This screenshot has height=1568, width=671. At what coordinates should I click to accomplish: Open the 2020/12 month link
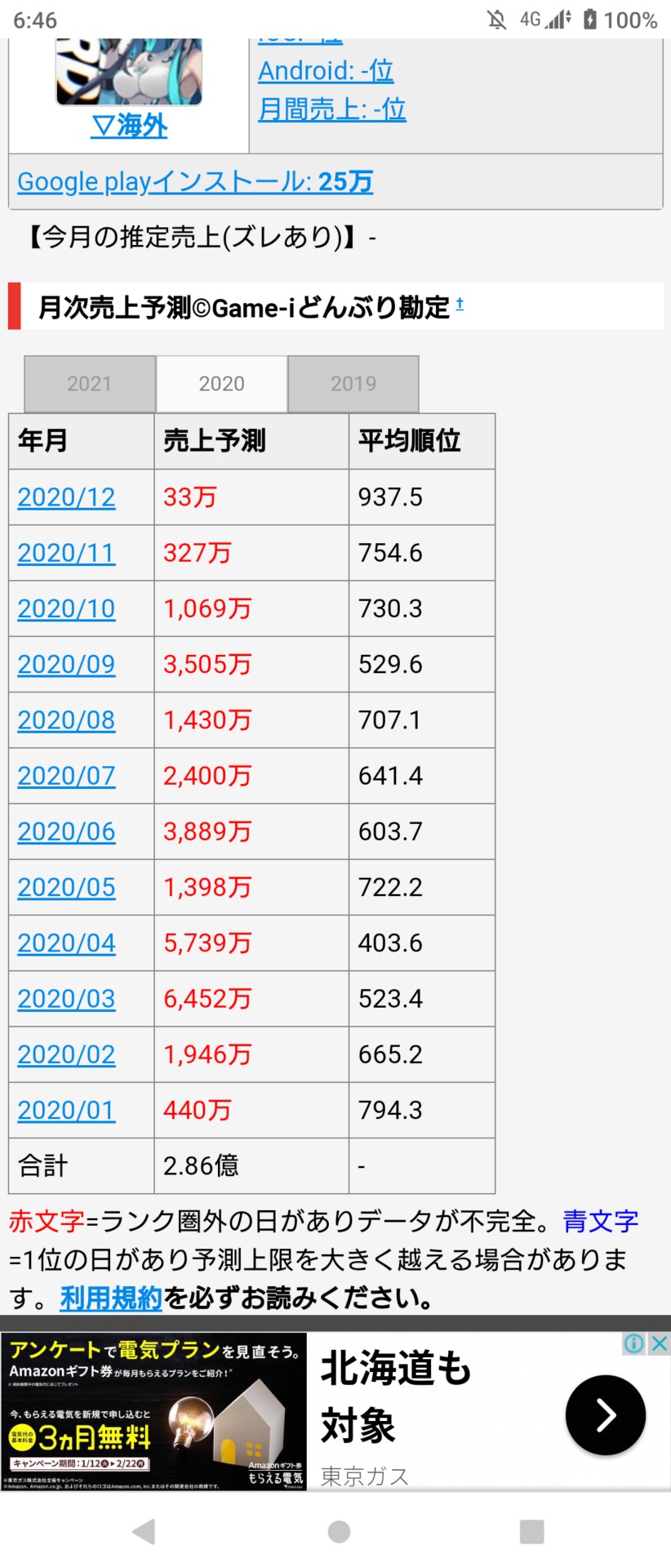(66, 497)
